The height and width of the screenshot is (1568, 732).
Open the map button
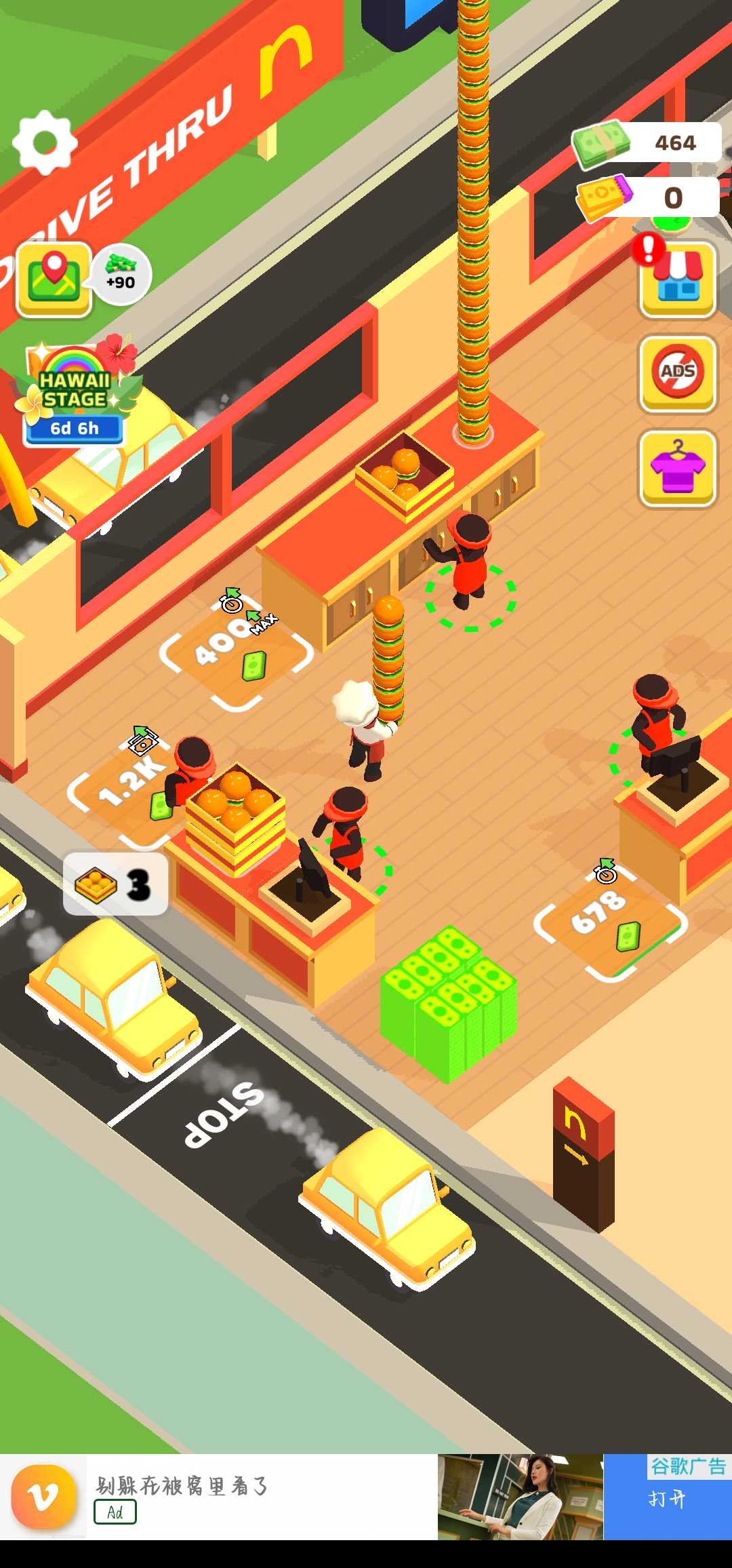tap(54, 279)
